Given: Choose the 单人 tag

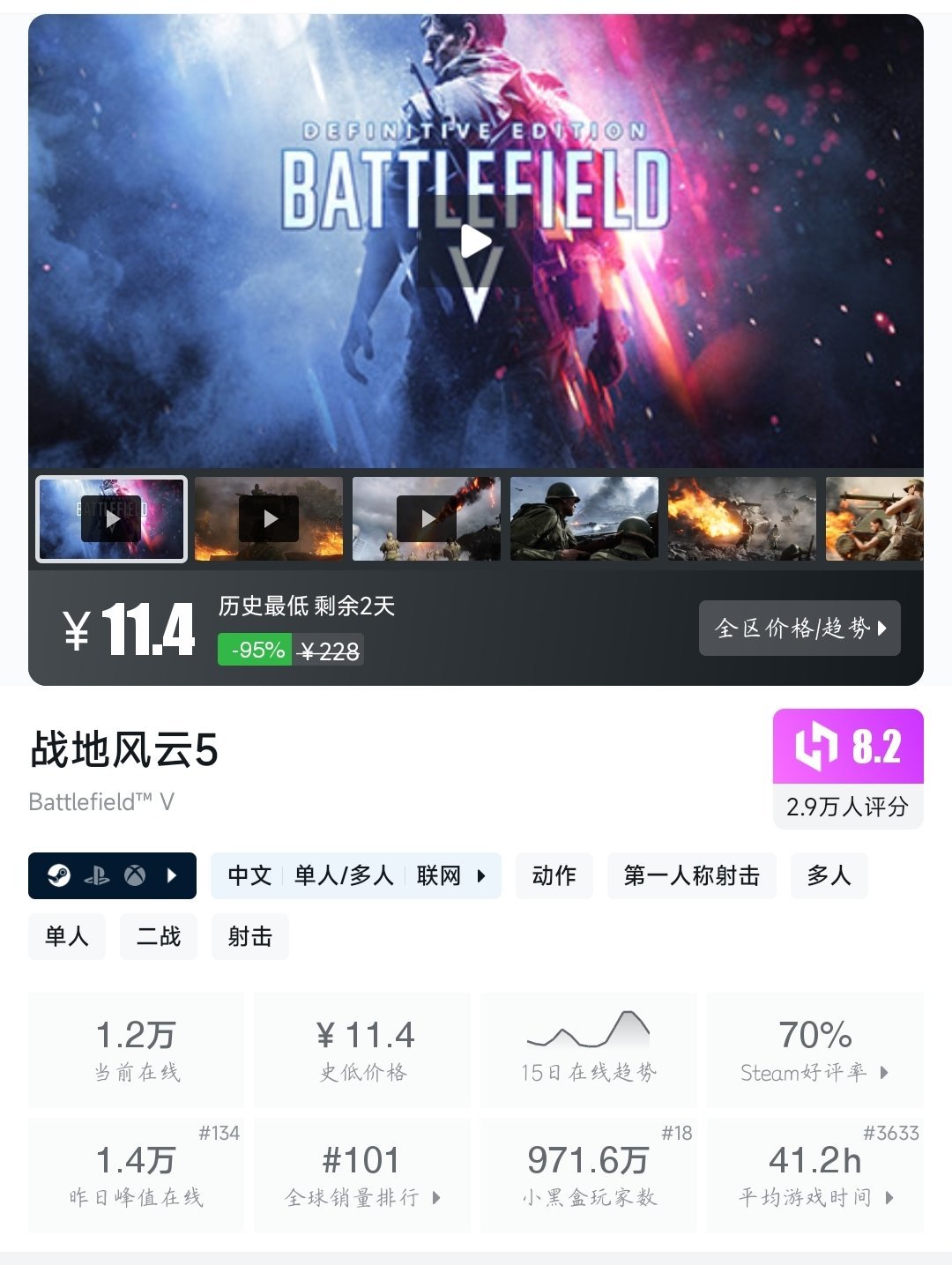Looking at the screenshot, I should pos(67,936).
